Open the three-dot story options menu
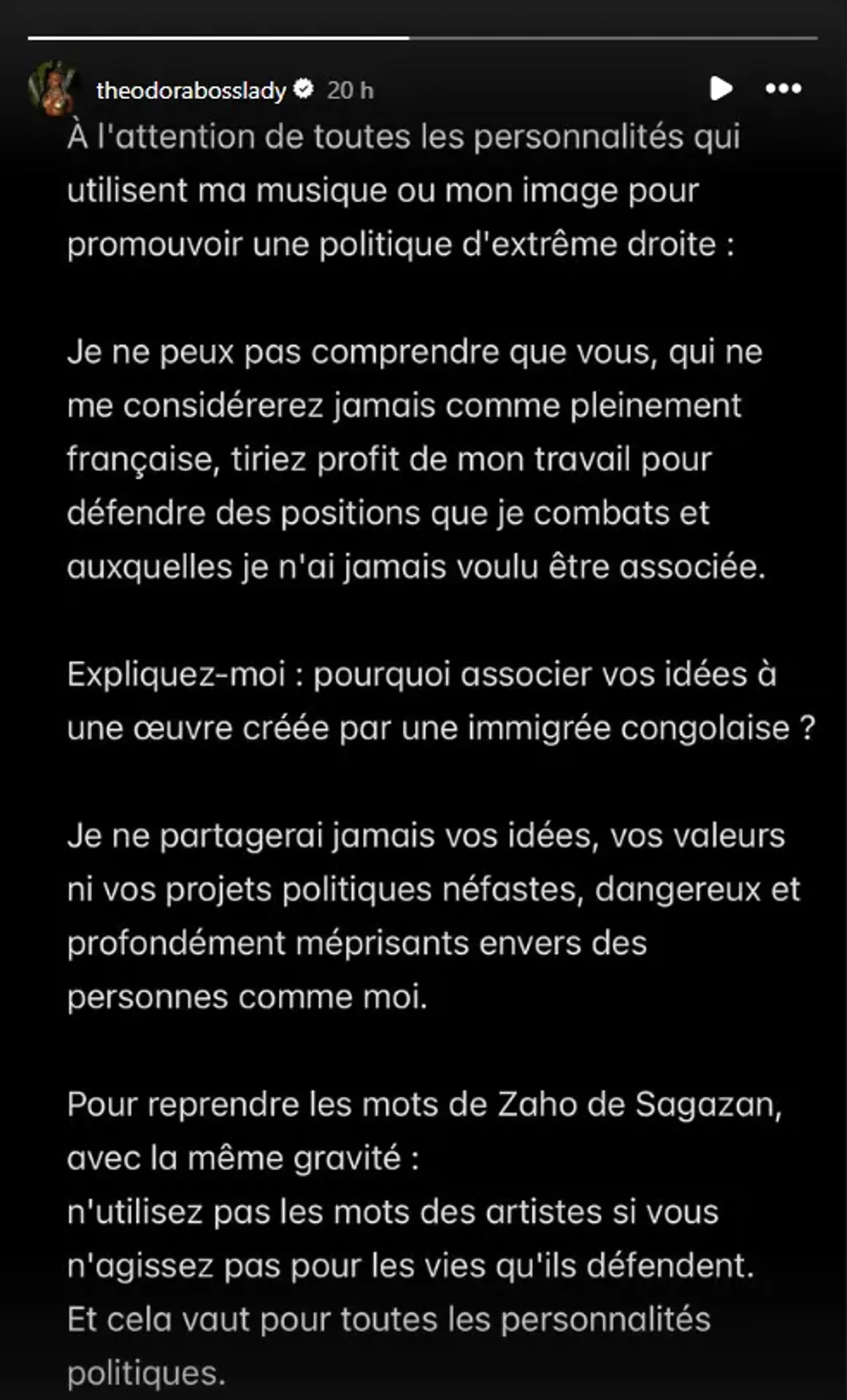Screen dimensions: 847x1400 click(x=783, y=88)
